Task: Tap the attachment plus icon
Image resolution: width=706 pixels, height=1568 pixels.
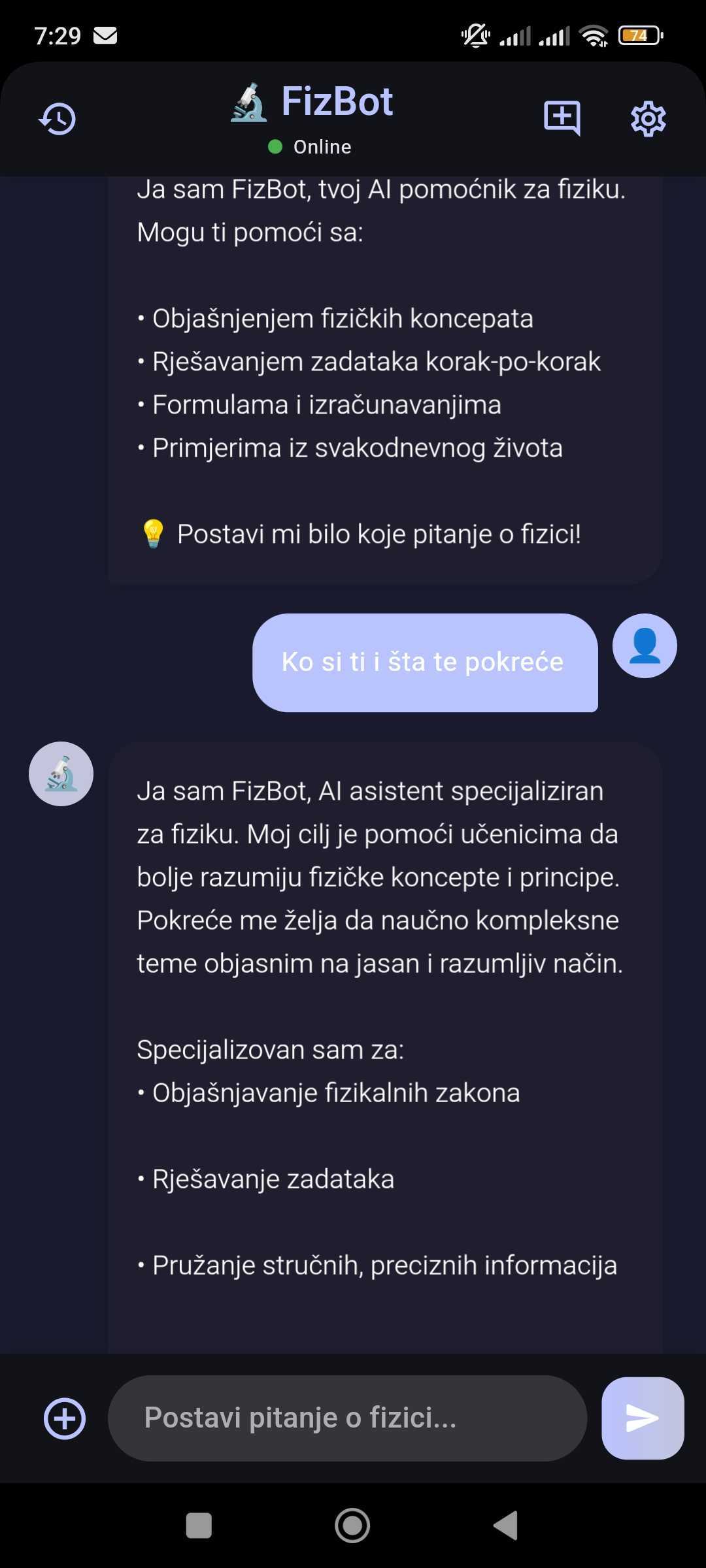Action: (x=65, y=1418)
